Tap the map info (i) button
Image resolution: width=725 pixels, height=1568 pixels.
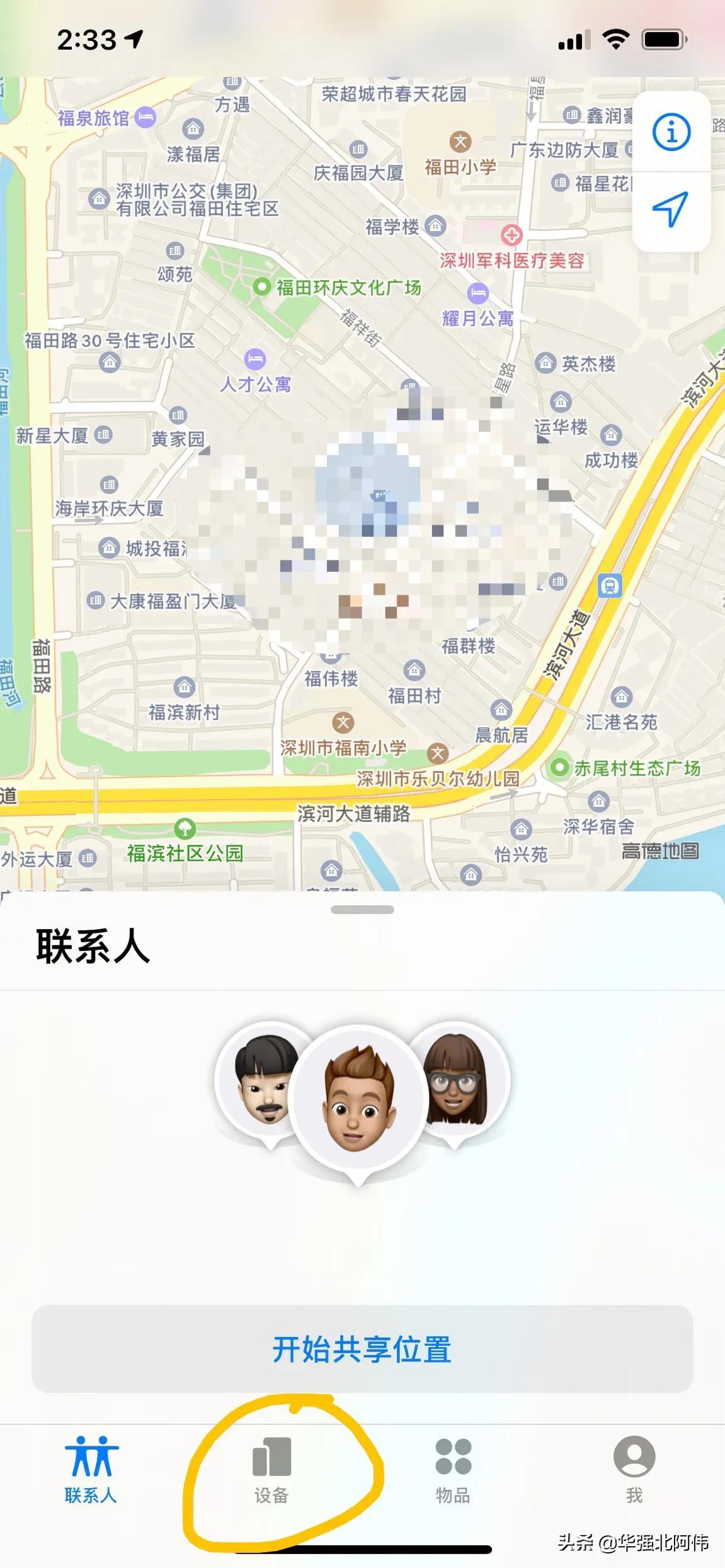(671, 132)
